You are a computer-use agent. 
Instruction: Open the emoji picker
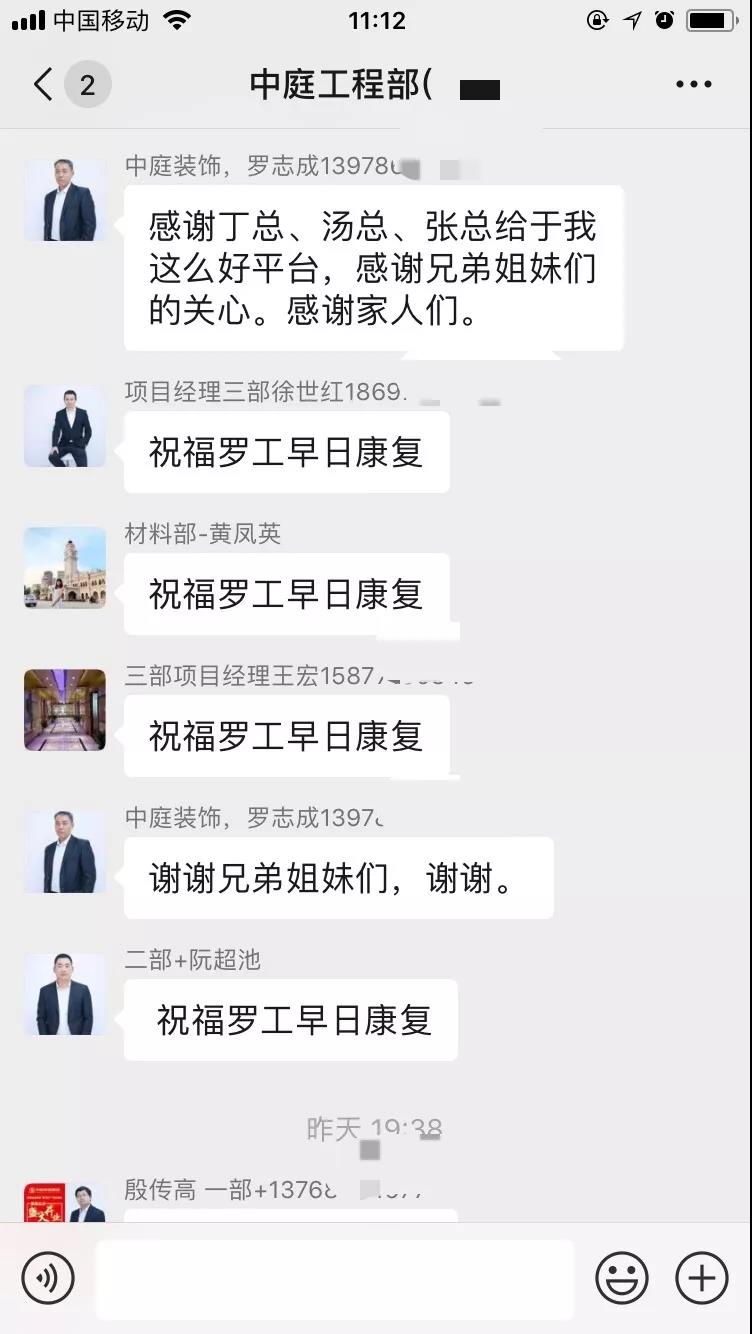click(x=621, y=1278)
